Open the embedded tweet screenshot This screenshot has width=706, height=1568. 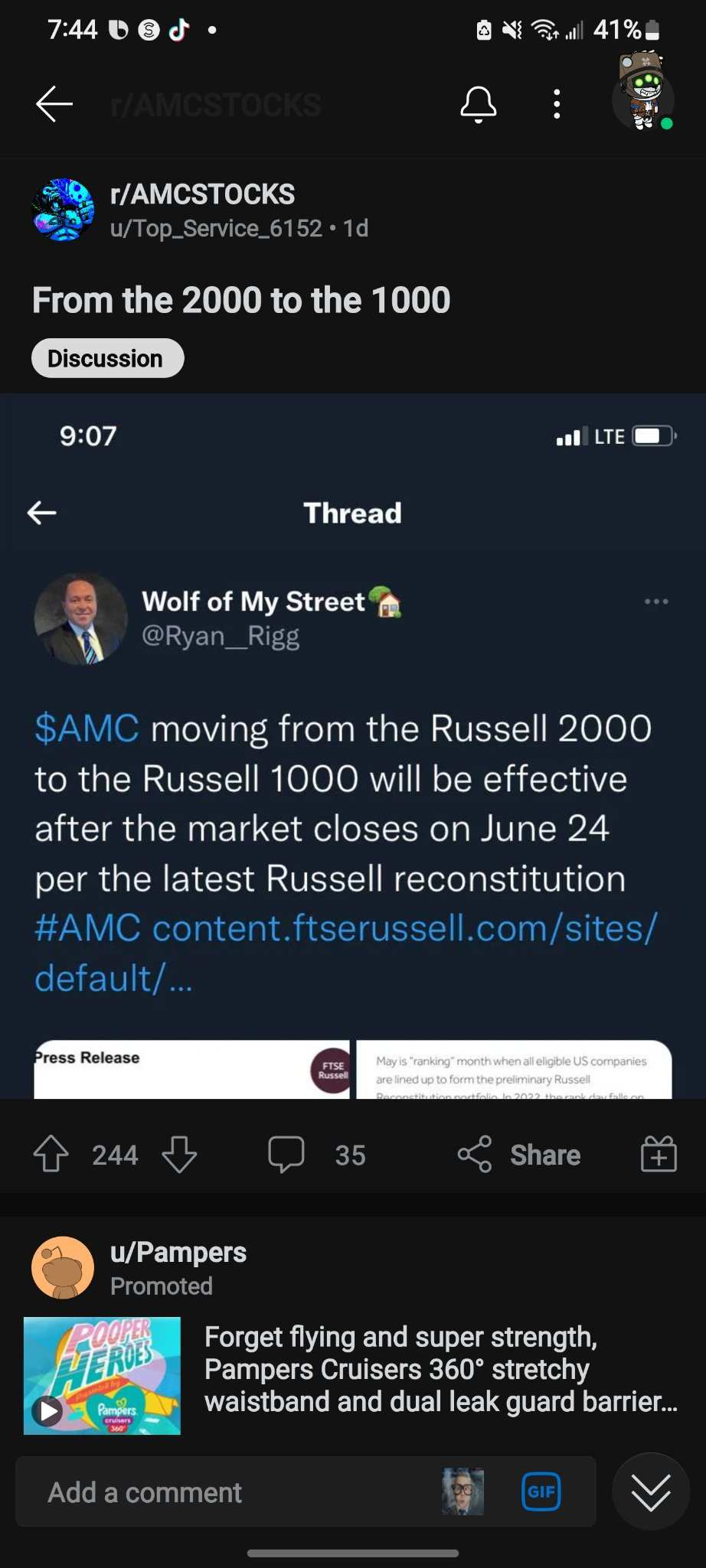pyautogui.click(x=353, y=746)
